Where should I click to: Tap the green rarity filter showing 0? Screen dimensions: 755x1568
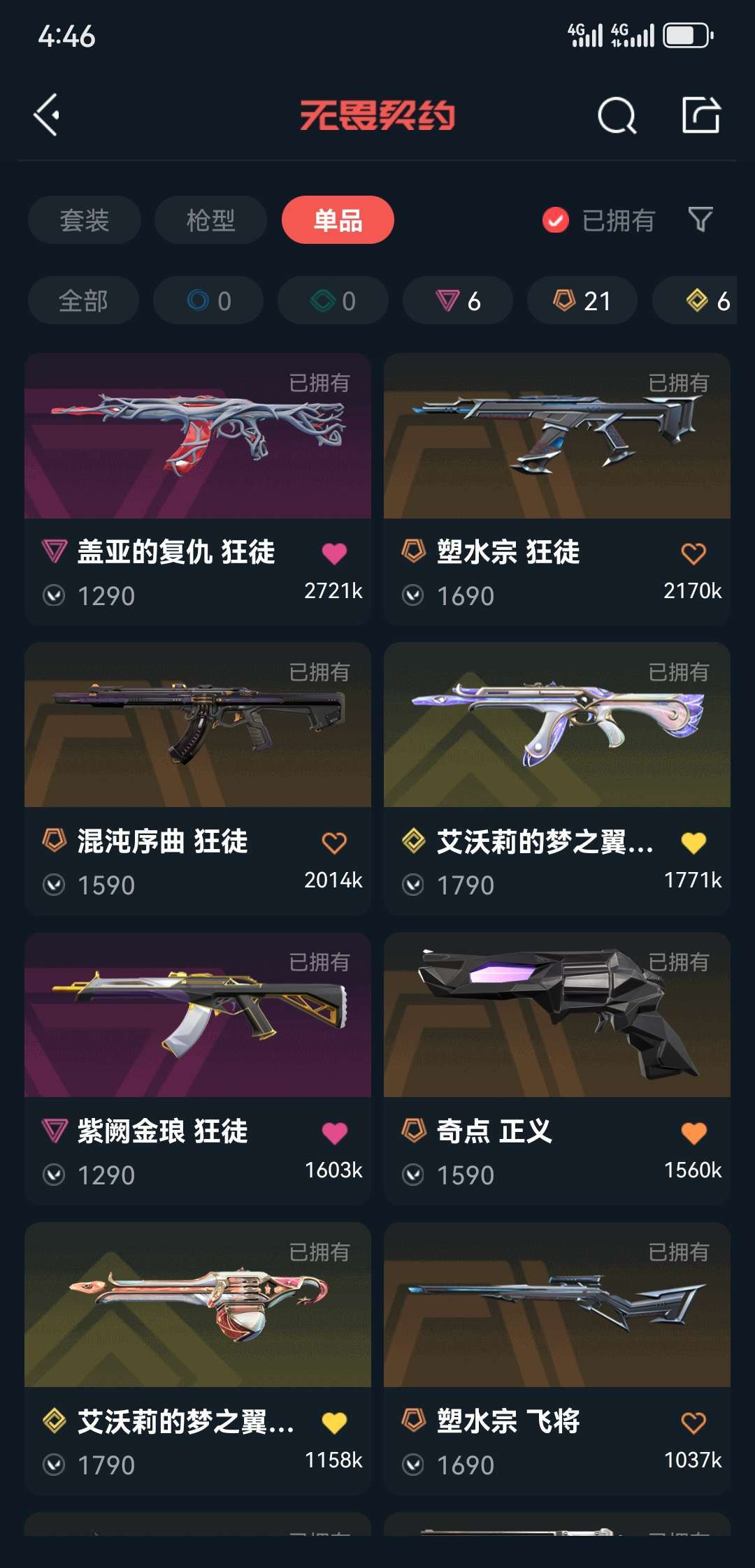point(332,300)
